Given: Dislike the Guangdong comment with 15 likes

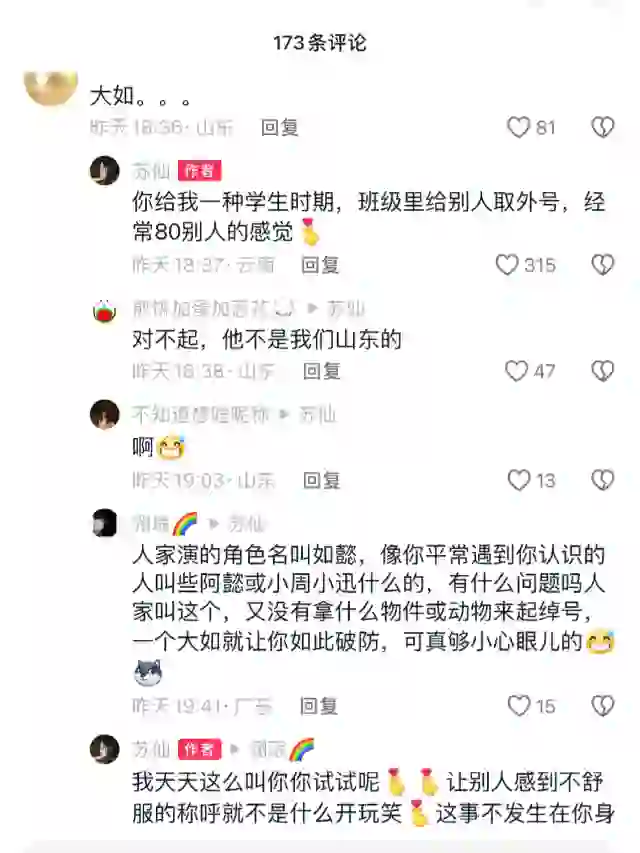Looking at the screenshot, I should click(602, 706).
